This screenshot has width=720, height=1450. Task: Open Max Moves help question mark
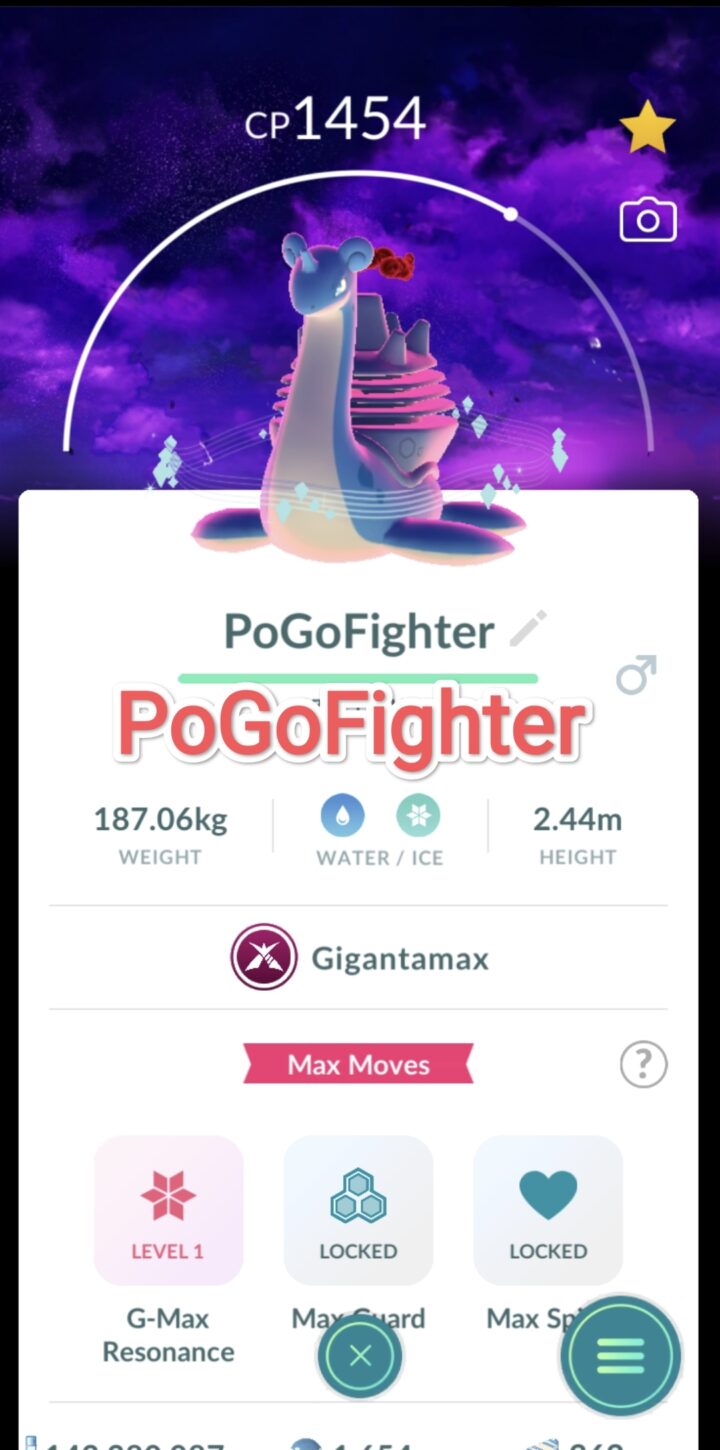coord(643,1064)
